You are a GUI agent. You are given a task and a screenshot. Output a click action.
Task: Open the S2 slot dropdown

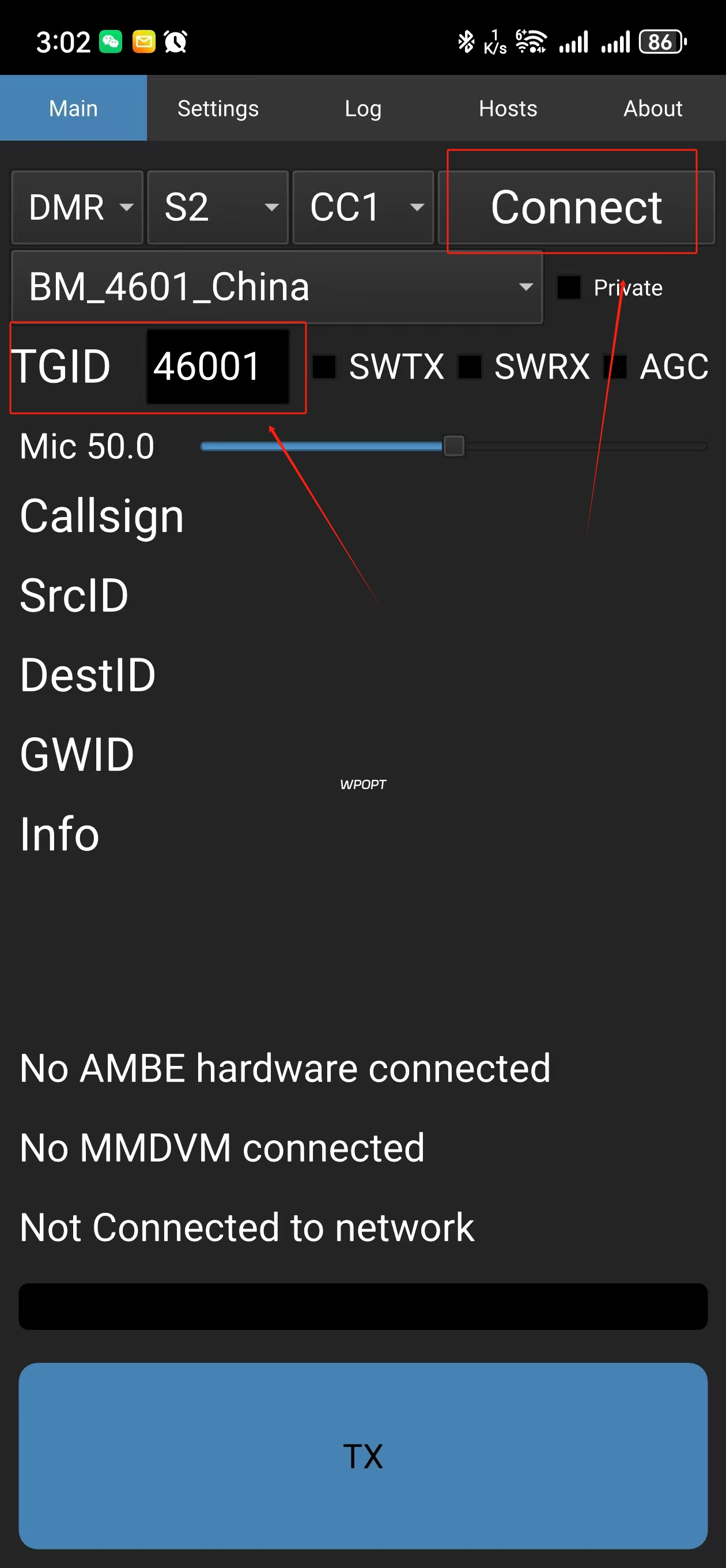(x=218, y=208)
